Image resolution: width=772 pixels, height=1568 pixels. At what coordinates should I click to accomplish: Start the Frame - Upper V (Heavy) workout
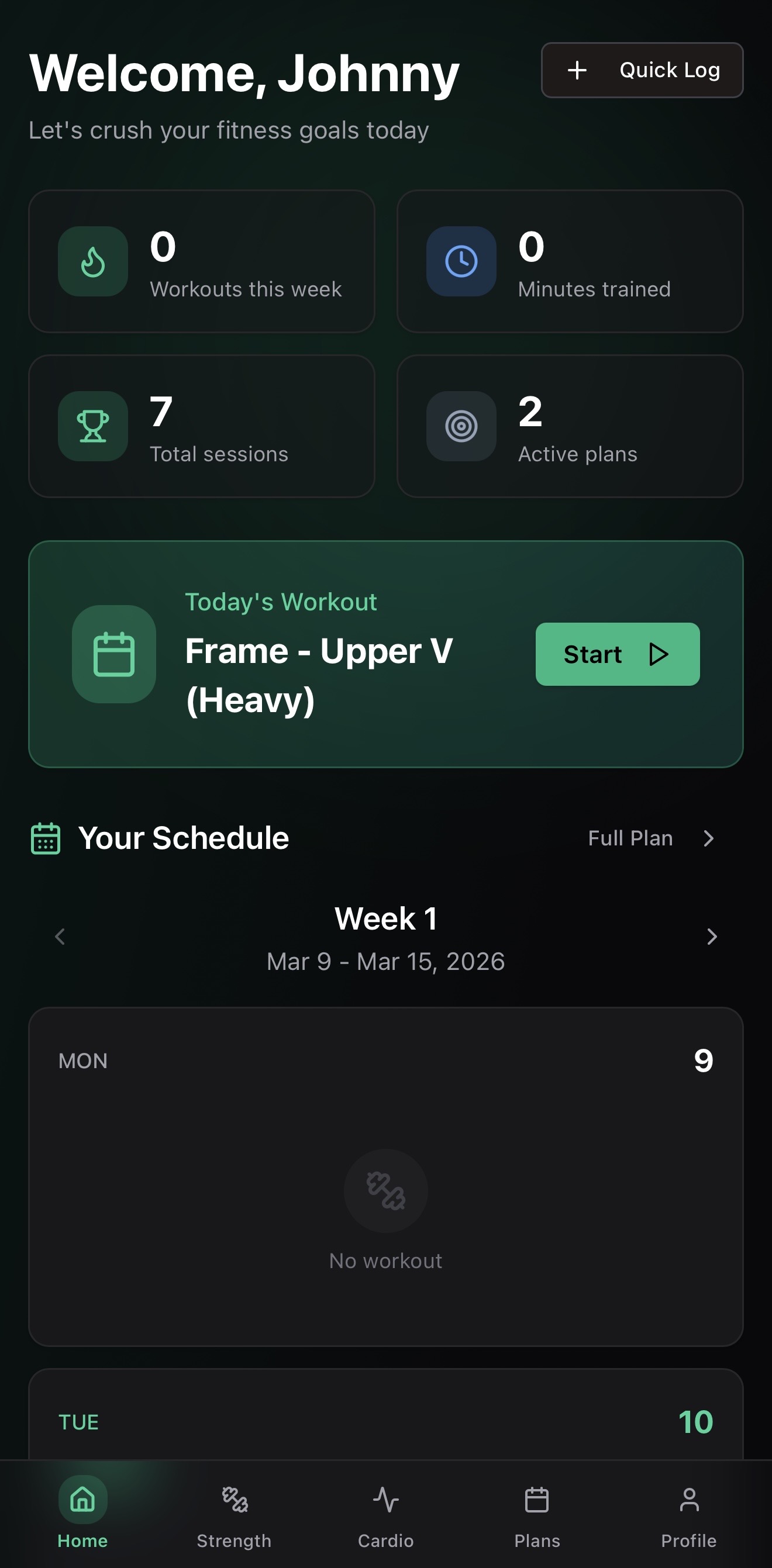coord(618,654)
